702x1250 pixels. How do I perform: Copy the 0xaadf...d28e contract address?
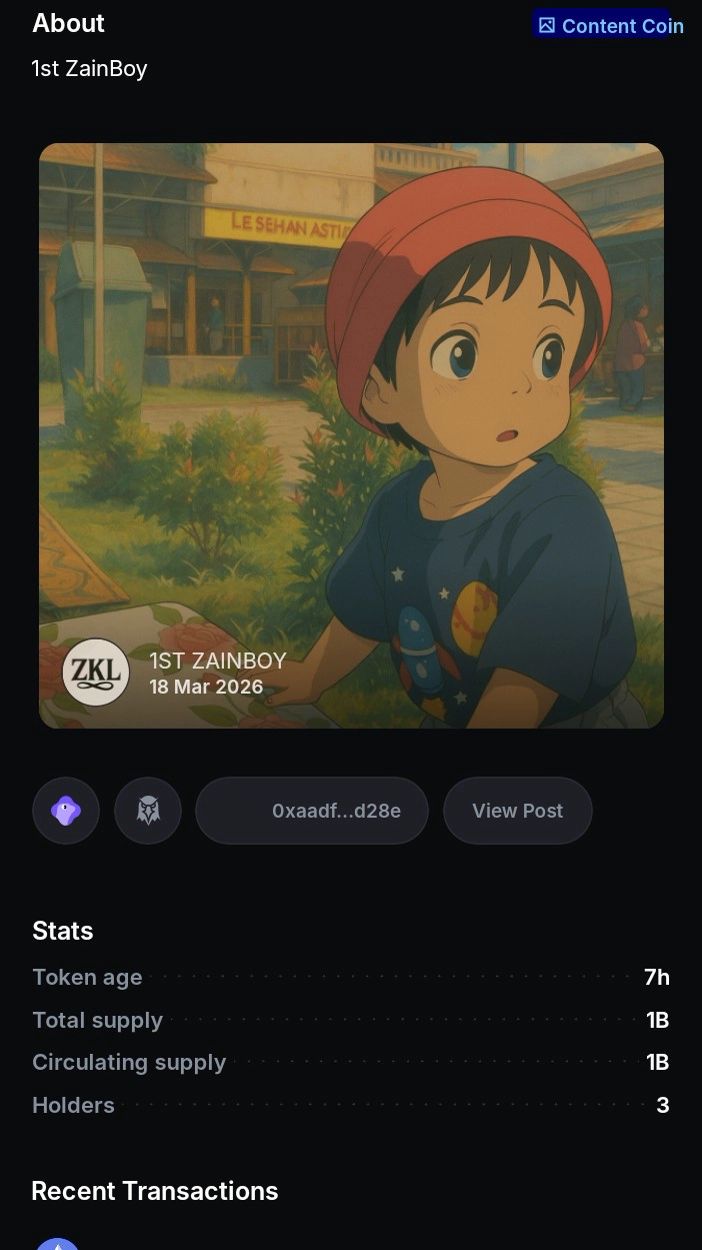(x=312, y=811)
